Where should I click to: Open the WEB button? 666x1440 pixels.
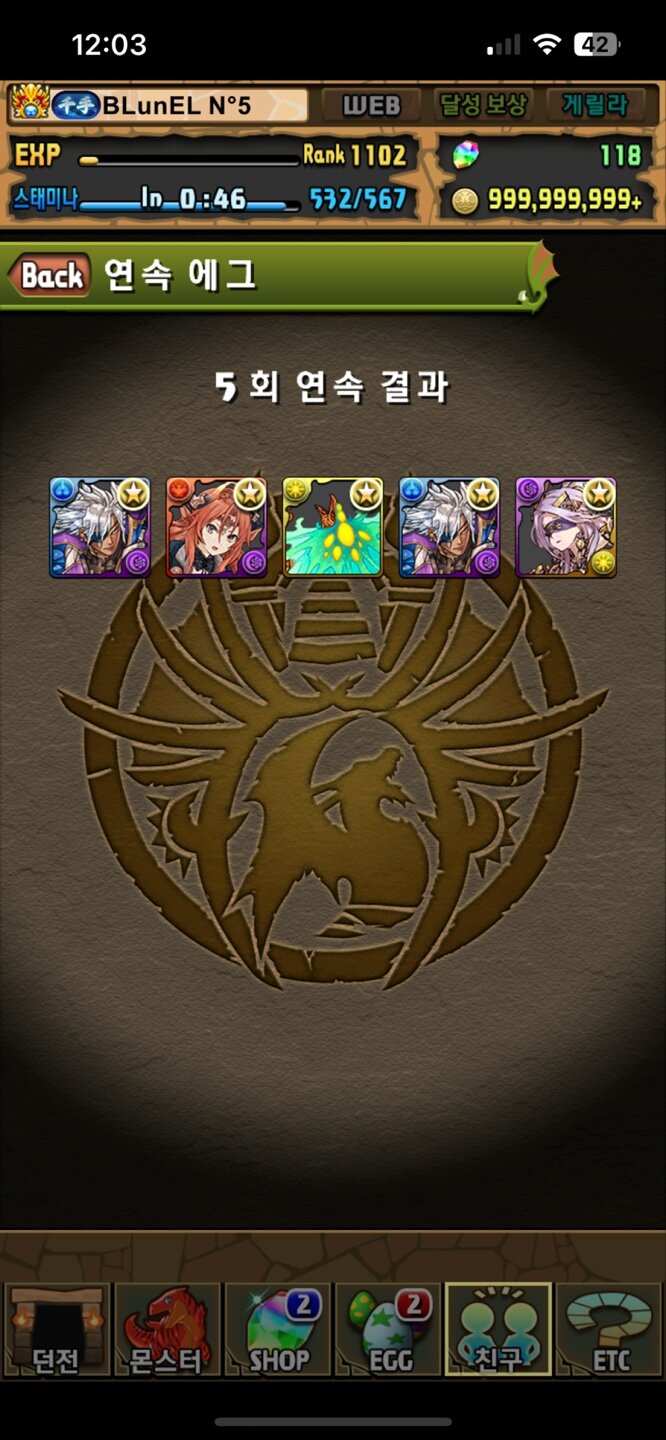372,106
